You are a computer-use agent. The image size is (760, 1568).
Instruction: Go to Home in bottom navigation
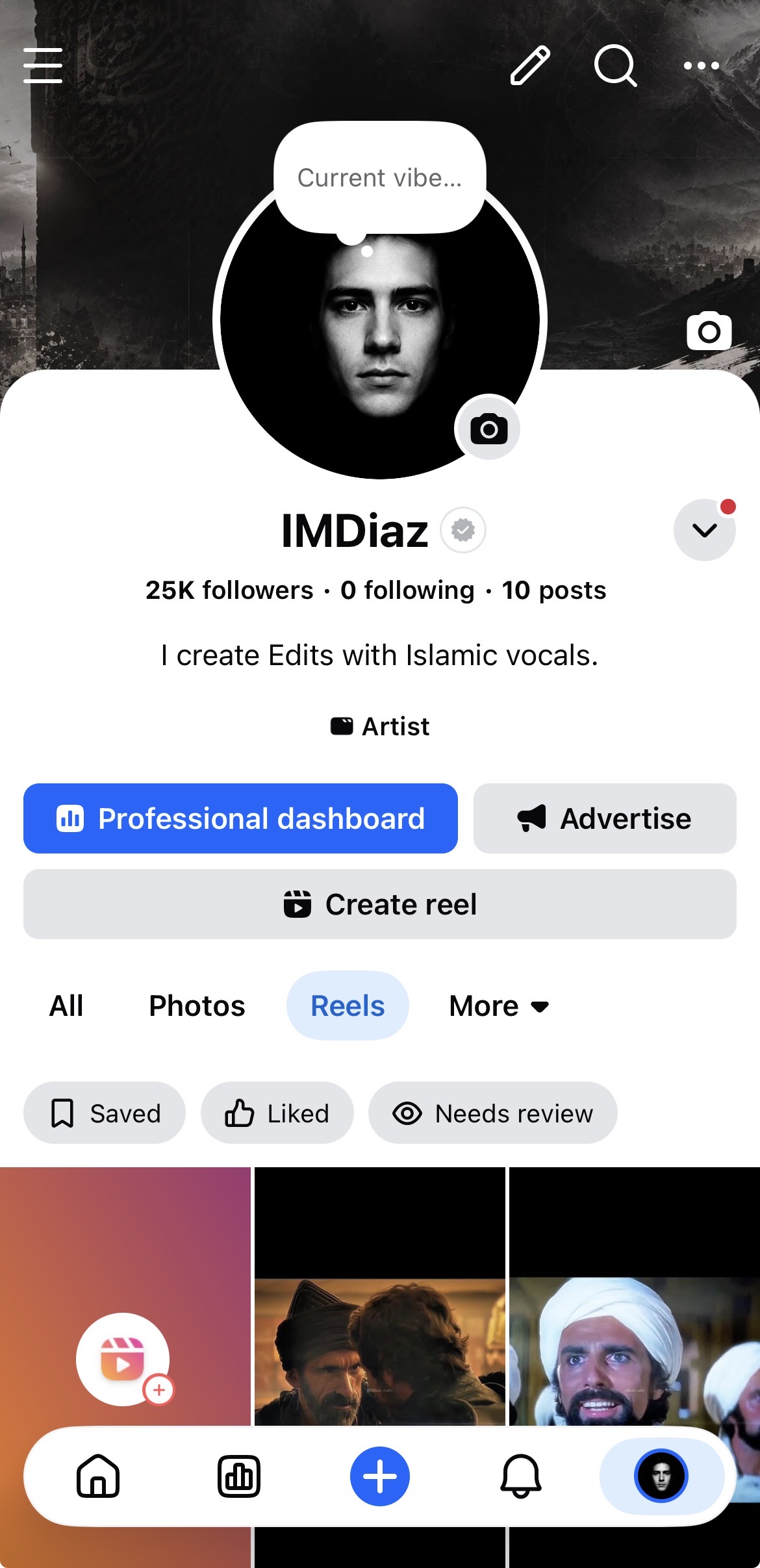click(x=98, y=1476)
